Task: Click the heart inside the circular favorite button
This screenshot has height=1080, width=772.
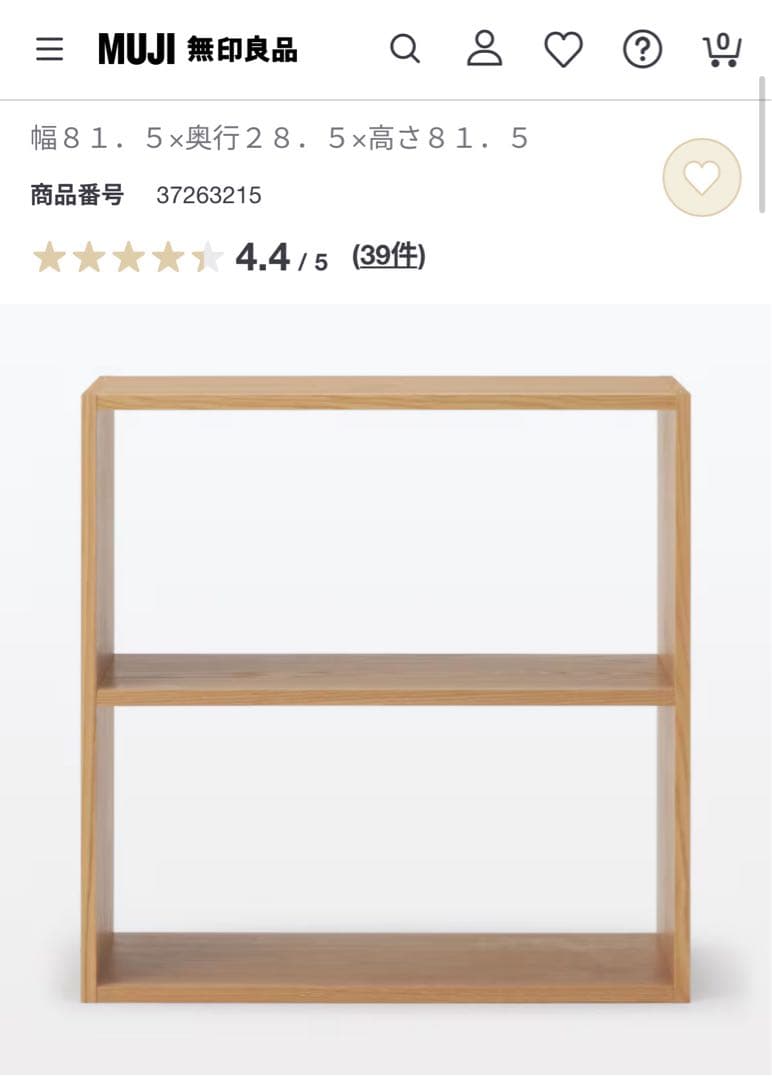Action: tap(702, 177)
